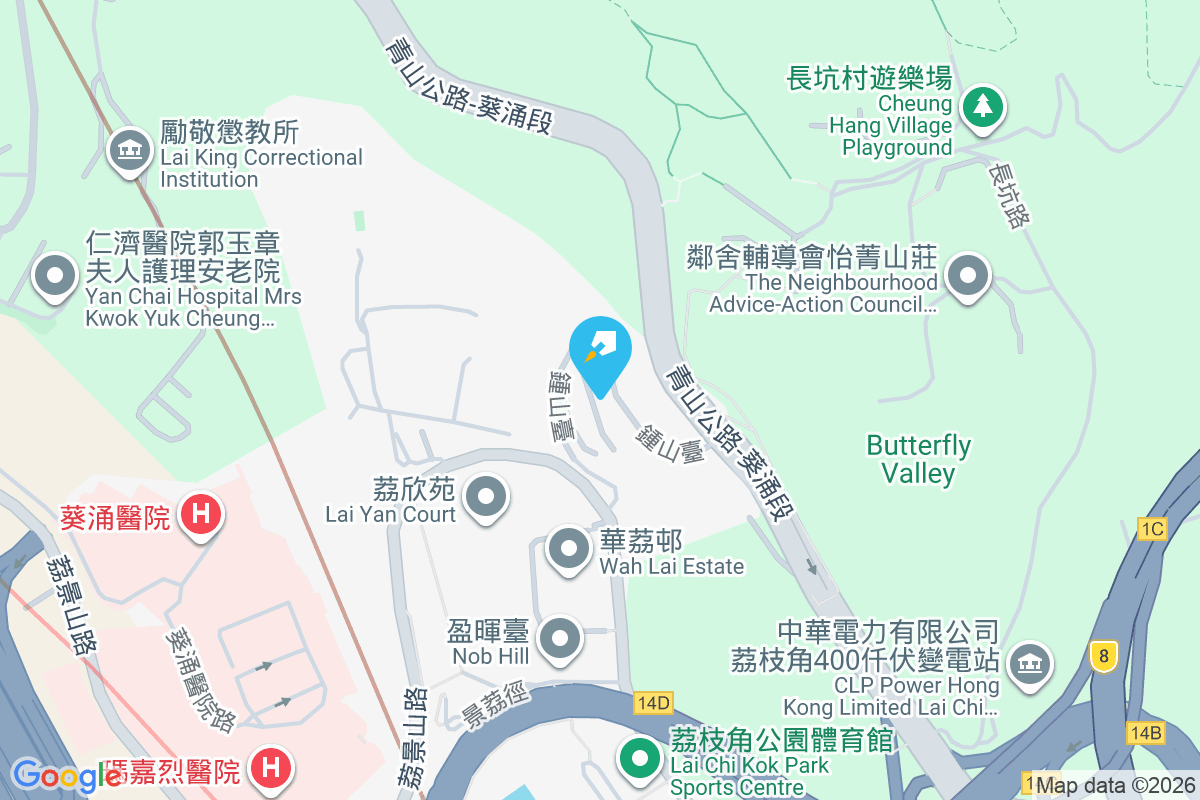Select the CLP Power substation marker
This screenshot has height=800, width=1200.
[x=1027, y=663]
